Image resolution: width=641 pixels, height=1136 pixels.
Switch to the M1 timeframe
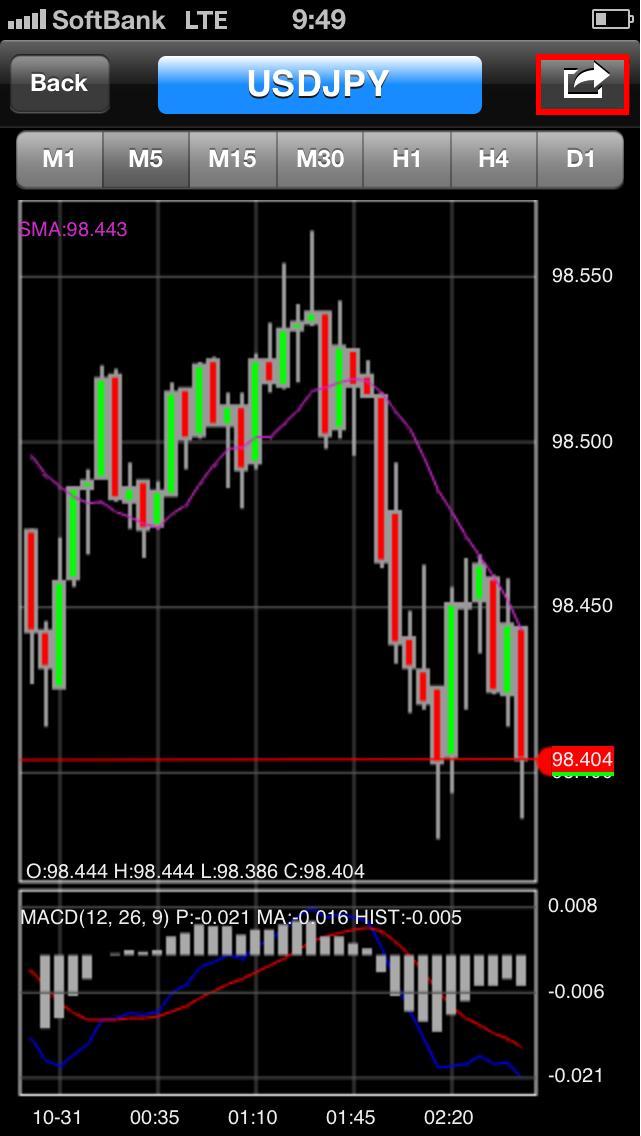(x=59, y=159)
